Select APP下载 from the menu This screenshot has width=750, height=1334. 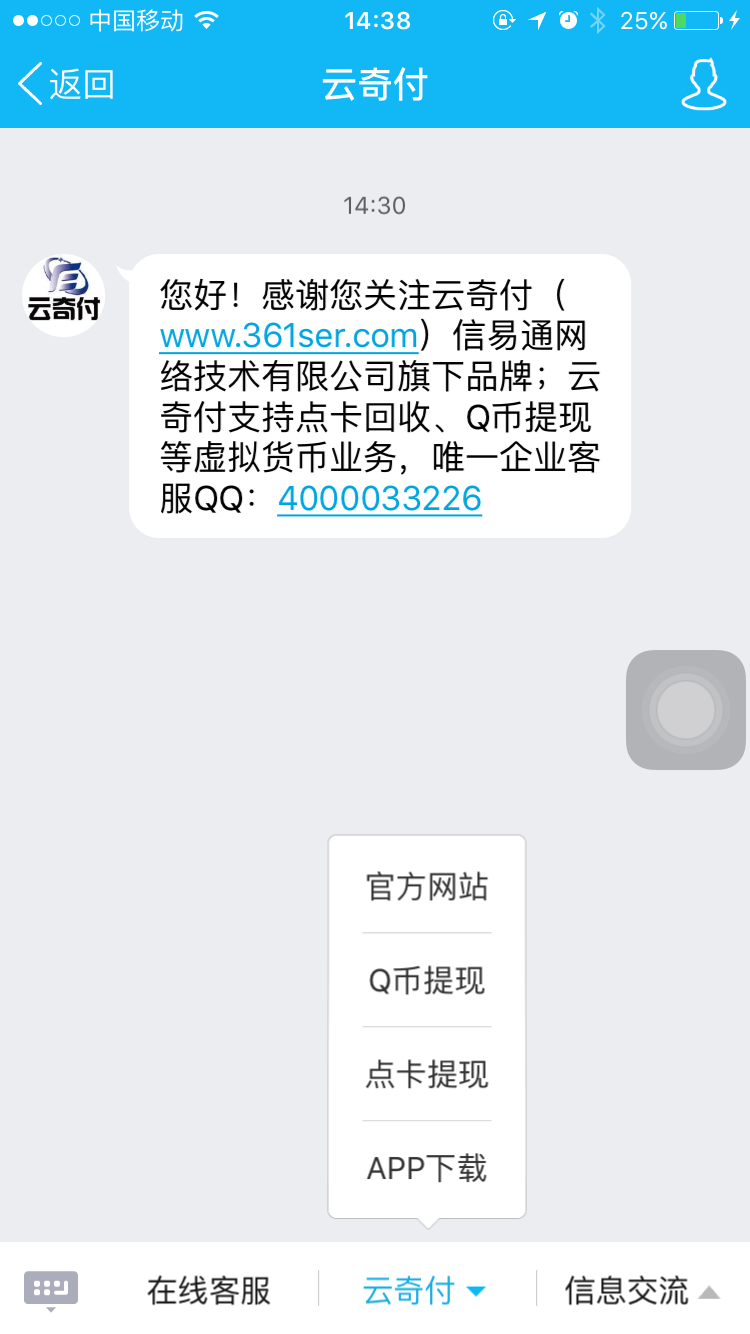point(427,1168)
